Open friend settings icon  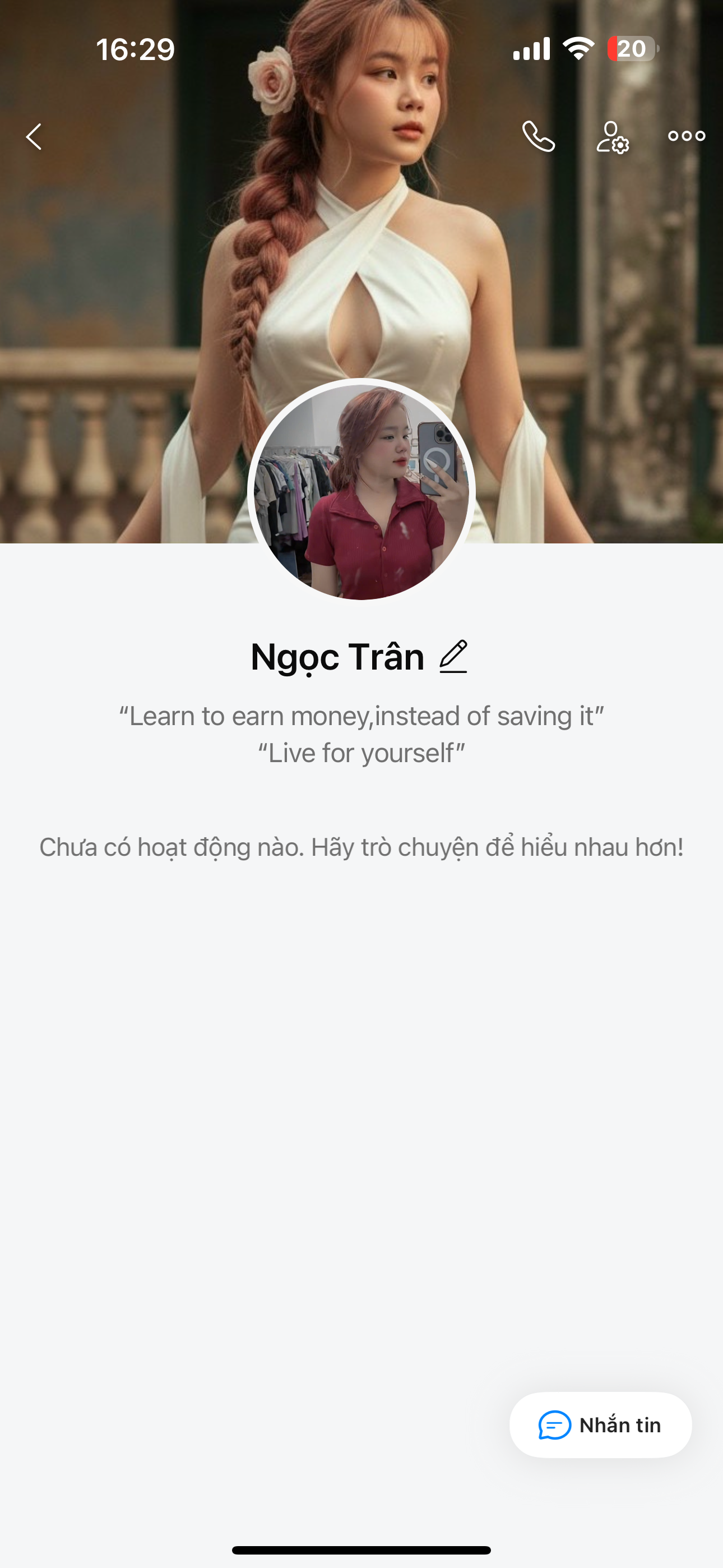[x=612, y=136]
